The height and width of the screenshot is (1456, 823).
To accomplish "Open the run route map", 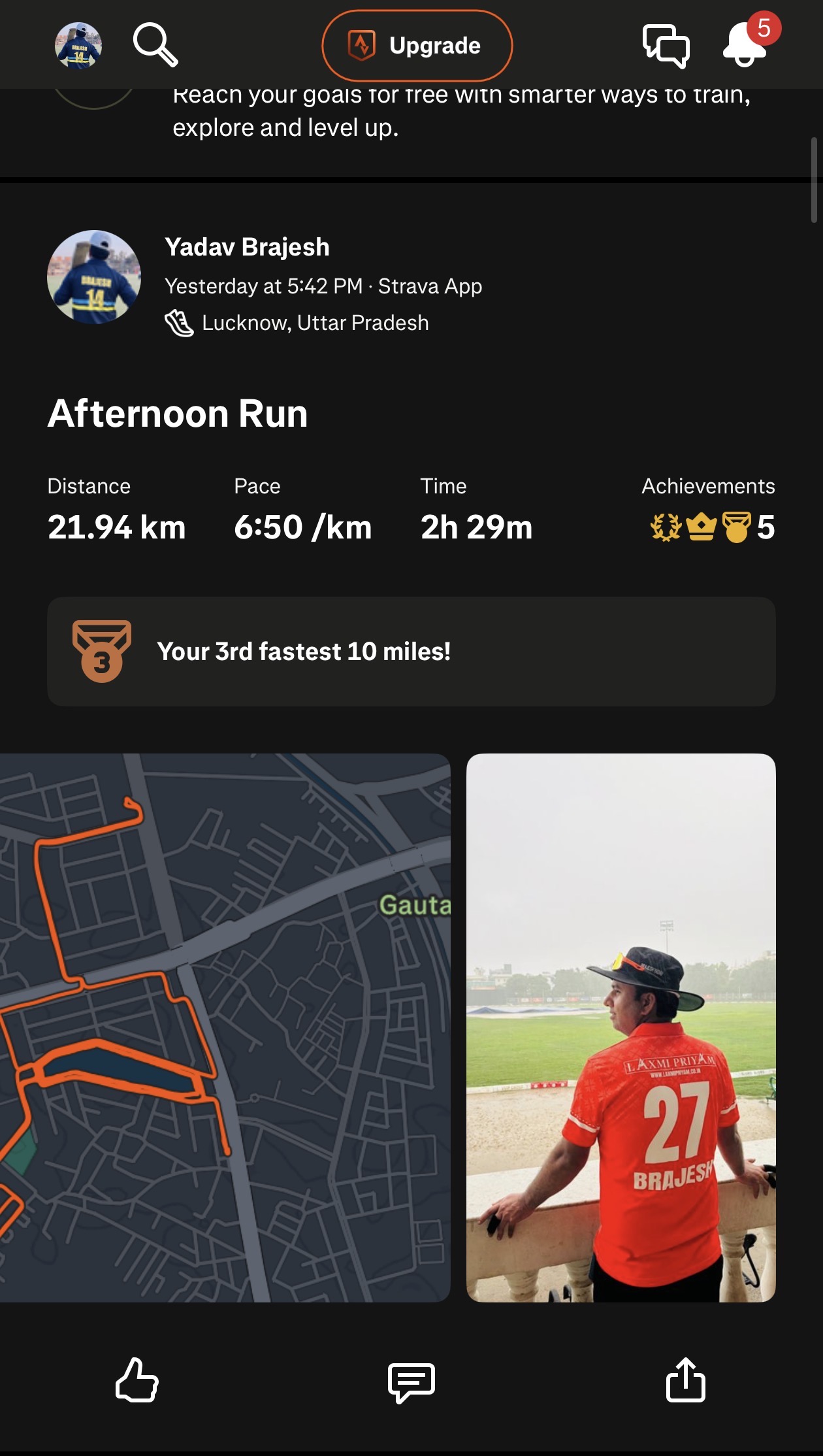I will pos(225,1027).
